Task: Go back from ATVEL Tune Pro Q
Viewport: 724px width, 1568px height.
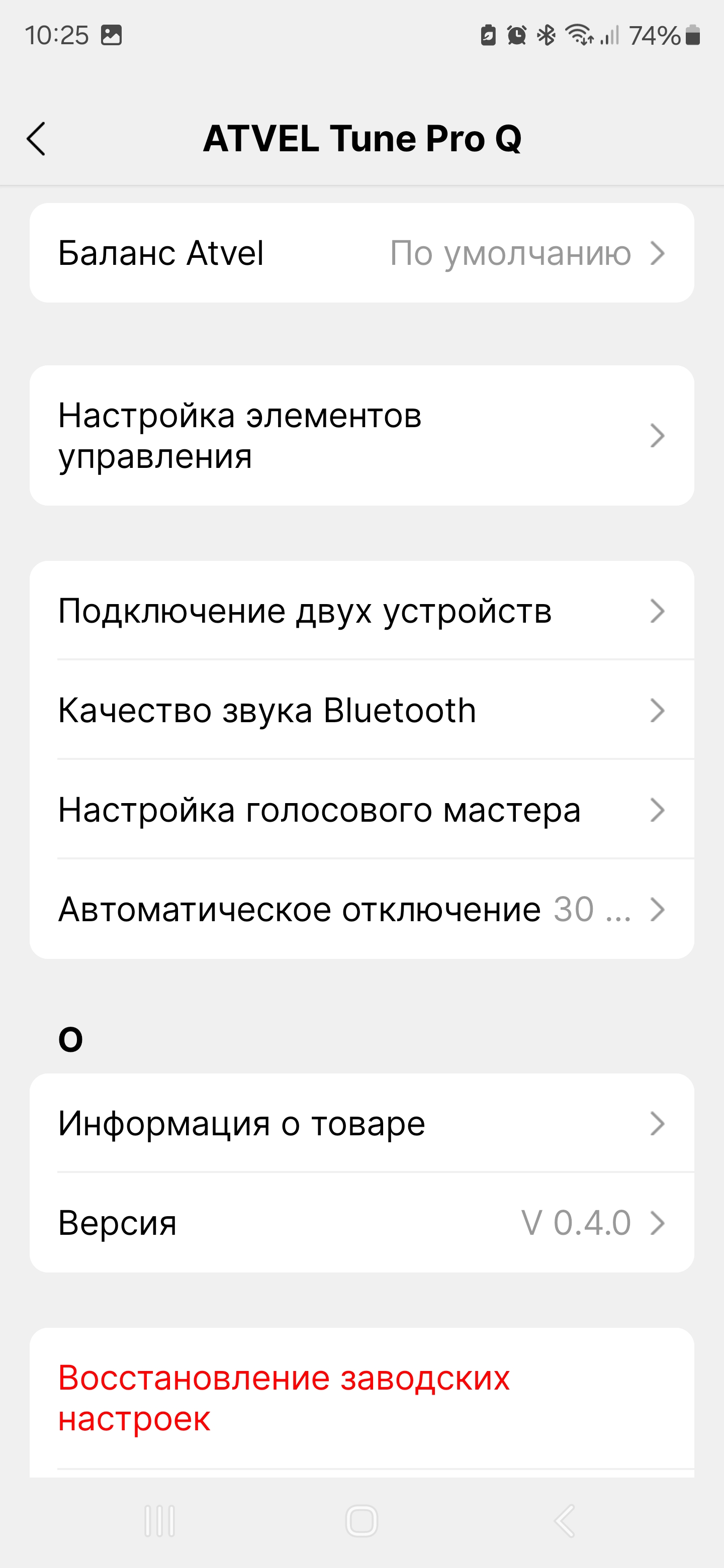Action: (37, 139)
